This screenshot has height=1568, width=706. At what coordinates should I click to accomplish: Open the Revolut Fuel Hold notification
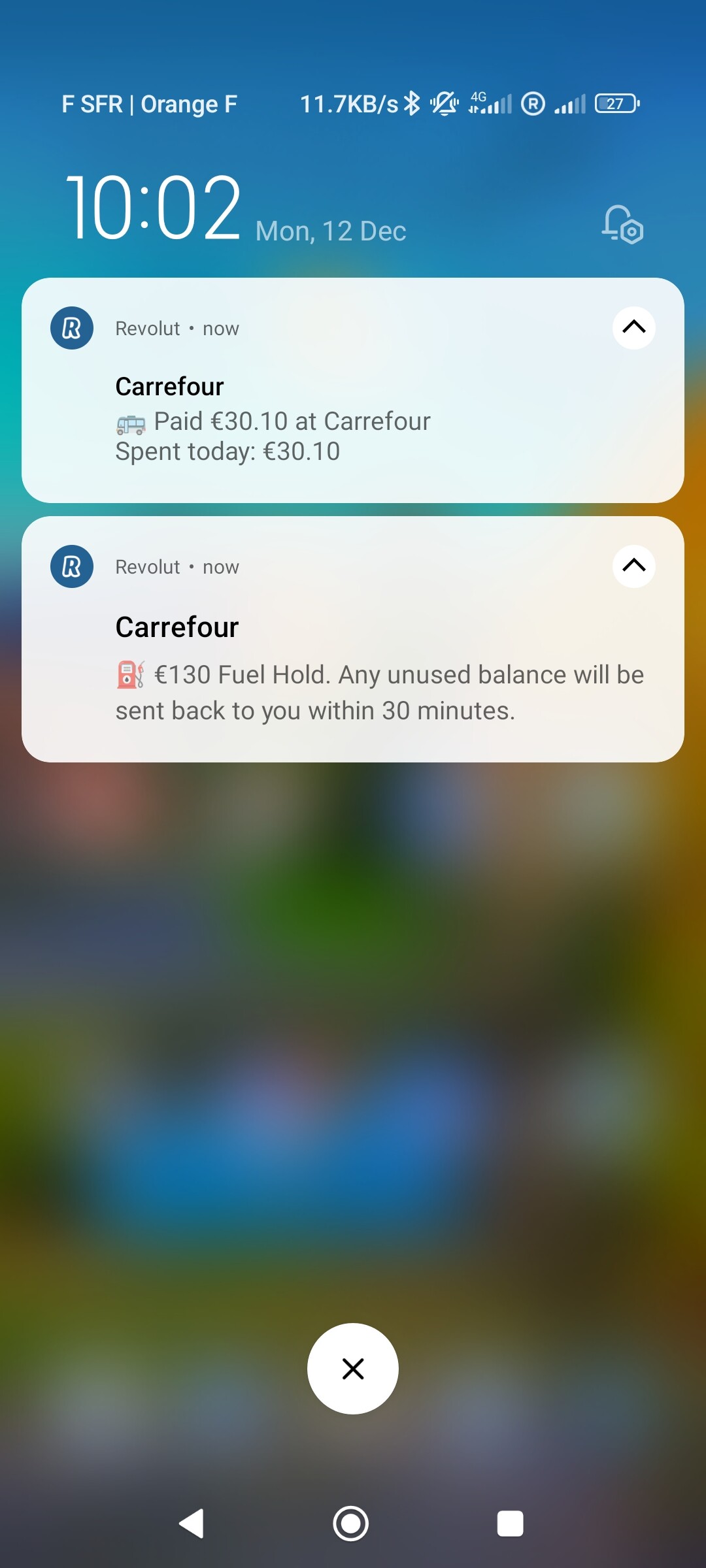pyautogui.click(x=353, y=639)
